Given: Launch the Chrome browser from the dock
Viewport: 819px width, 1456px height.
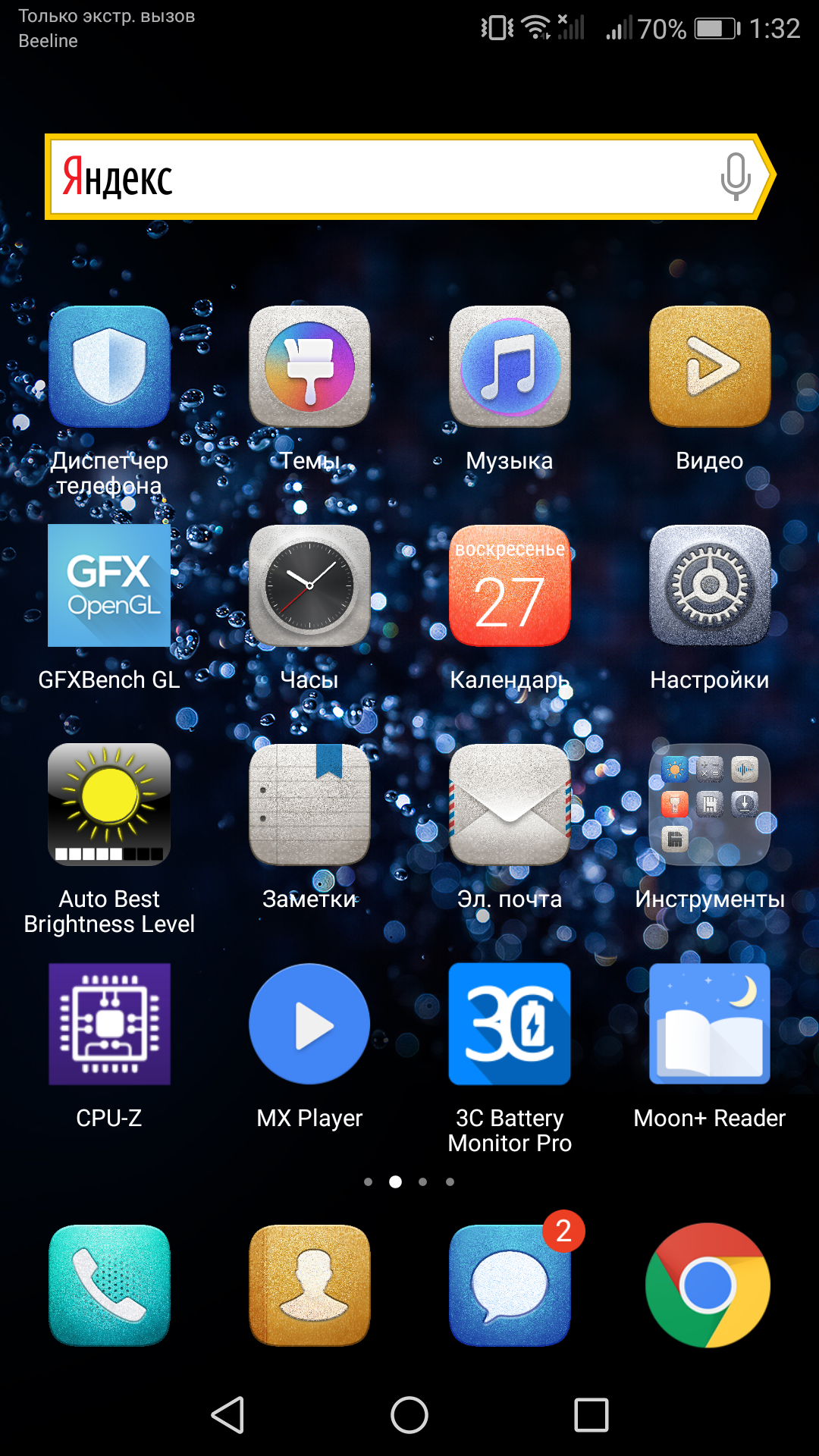Looking at the screenshot, I should pyautogui.click(x=708, y=1285).
